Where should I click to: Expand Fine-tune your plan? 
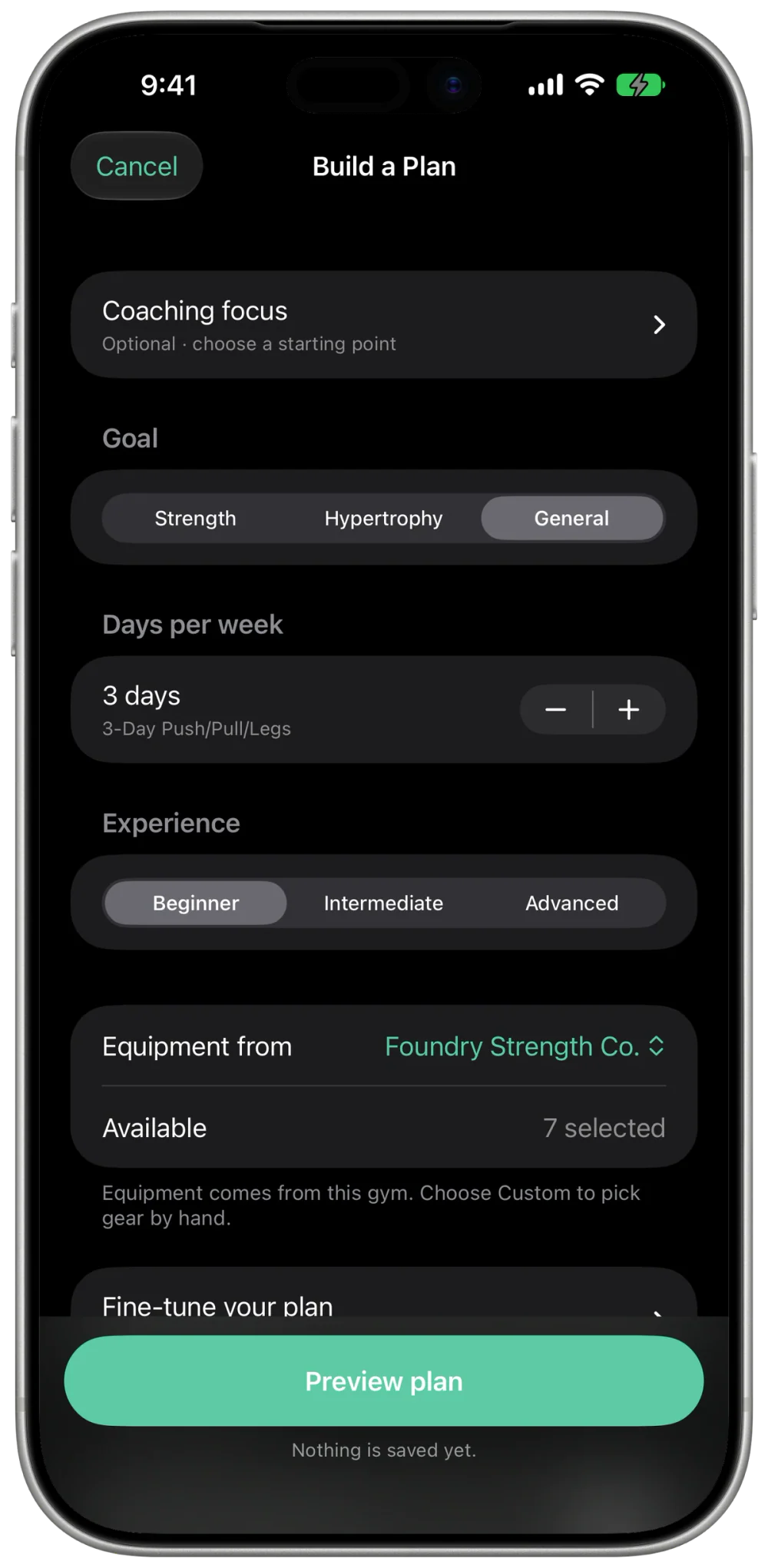[x=384, y=1298]
